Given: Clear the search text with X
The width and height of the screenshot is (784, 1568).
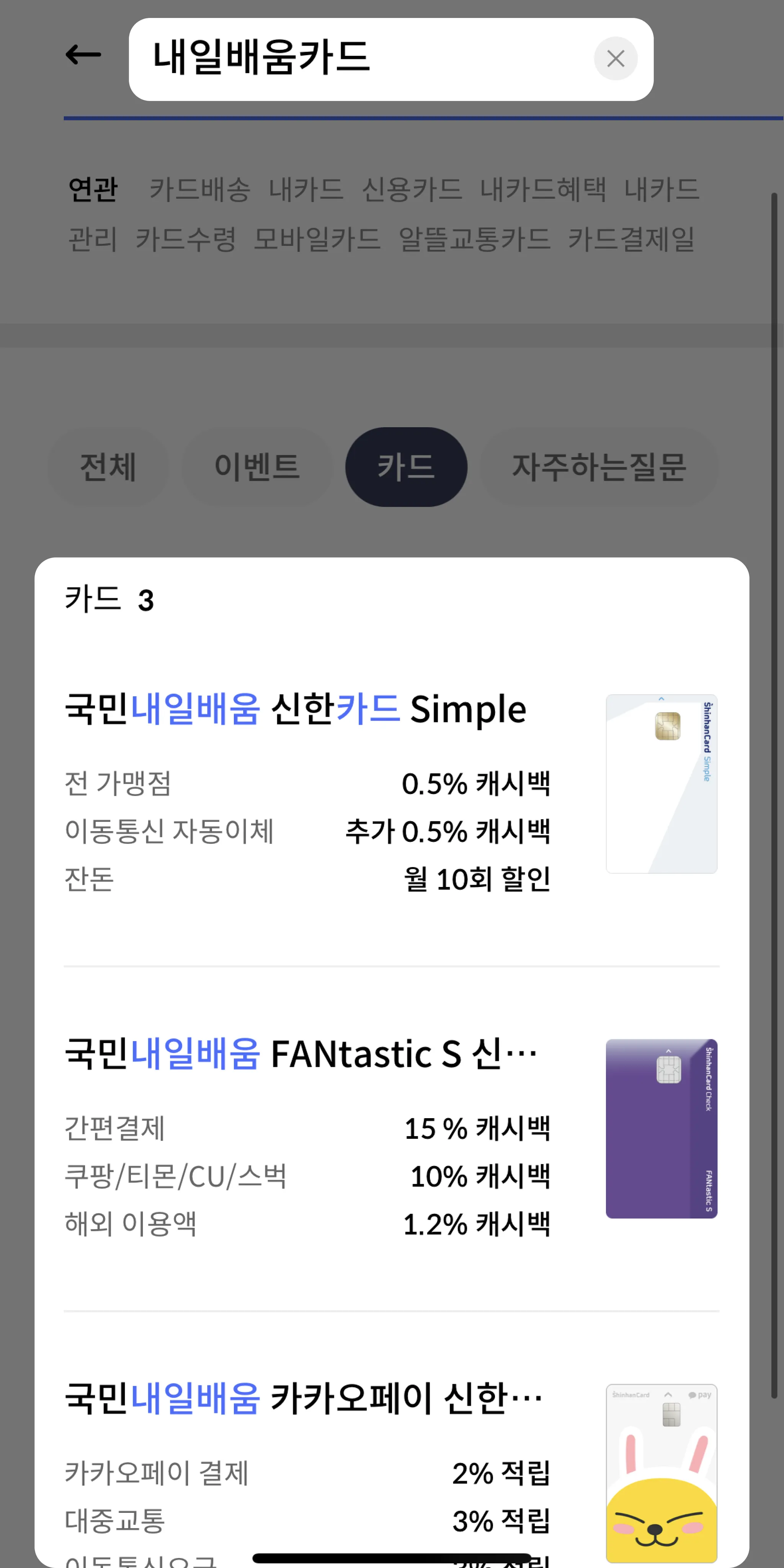Looking at the screenshot, I should coord(616,59).
